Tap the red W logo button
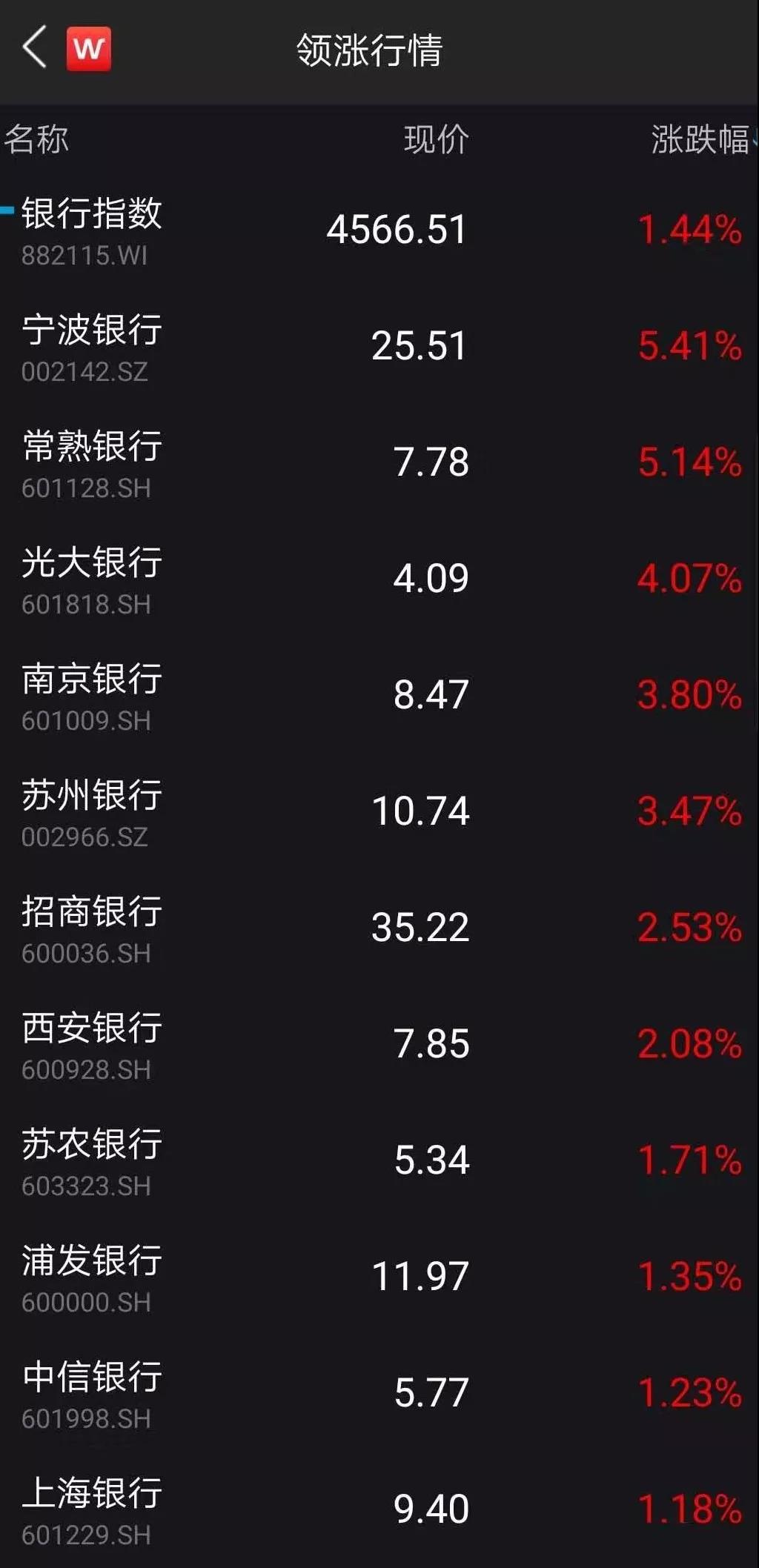This screenshot has width=759, height=1568. [89, 49]
